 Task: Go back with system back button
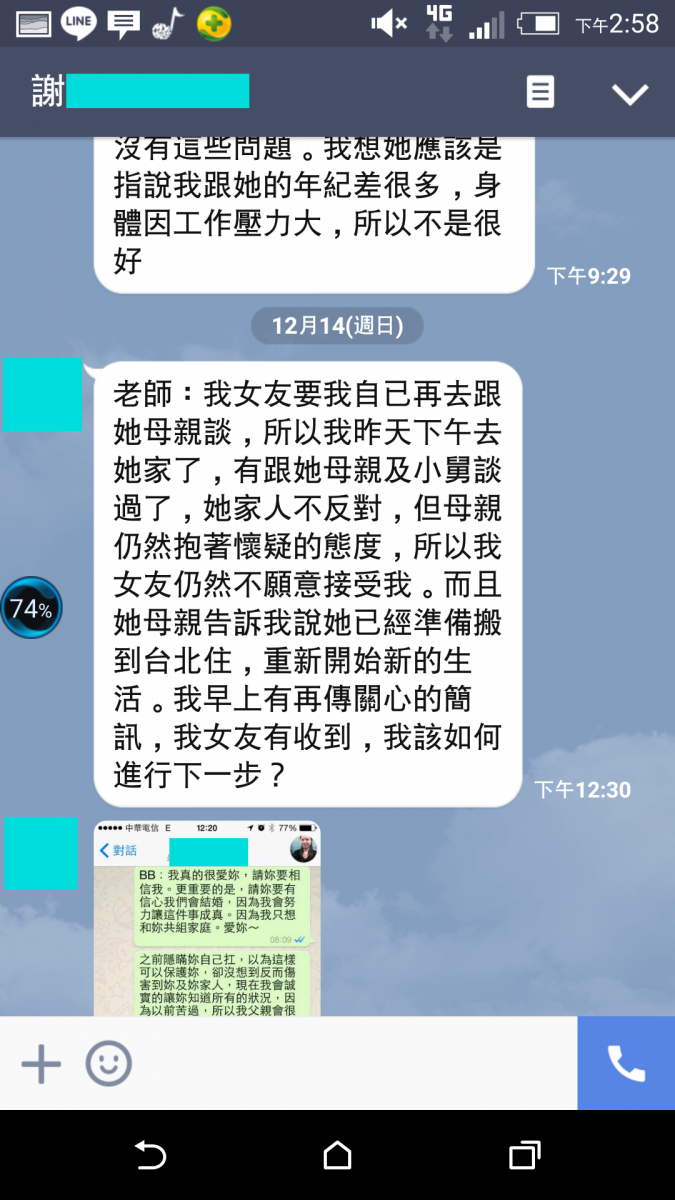click(x=150, y=1156)
